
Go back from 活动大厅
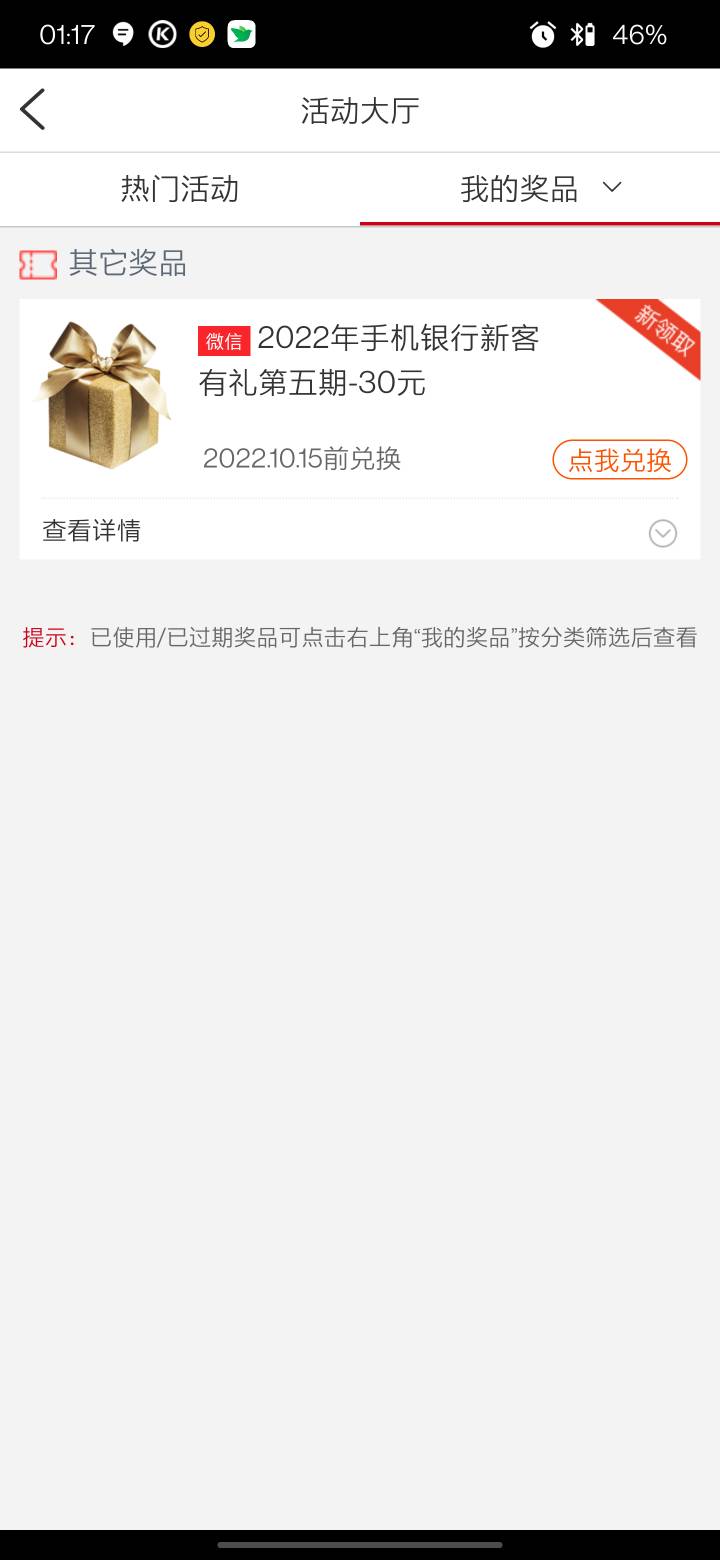(33, 109)
